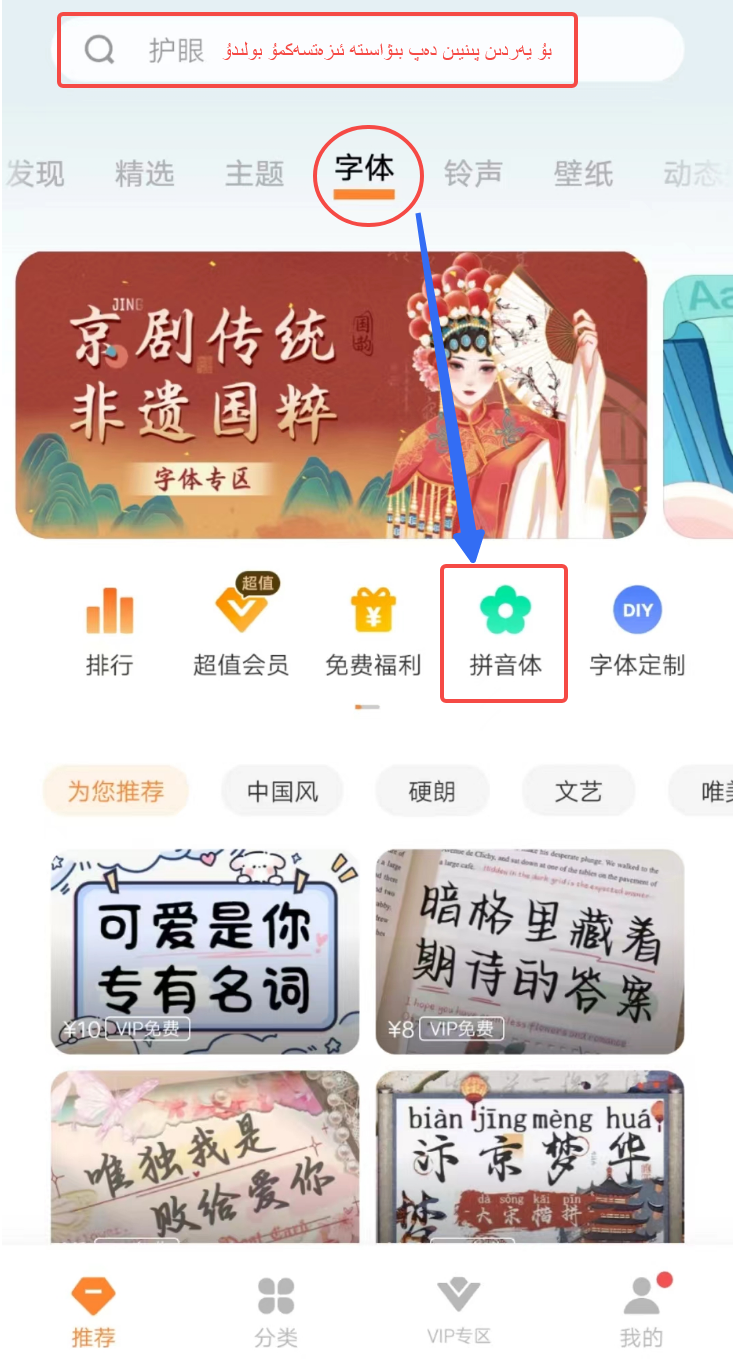Select the 中国风 filter chip
The width and height of the screenshot is (737, 1365).
click(x=282, y=792)
